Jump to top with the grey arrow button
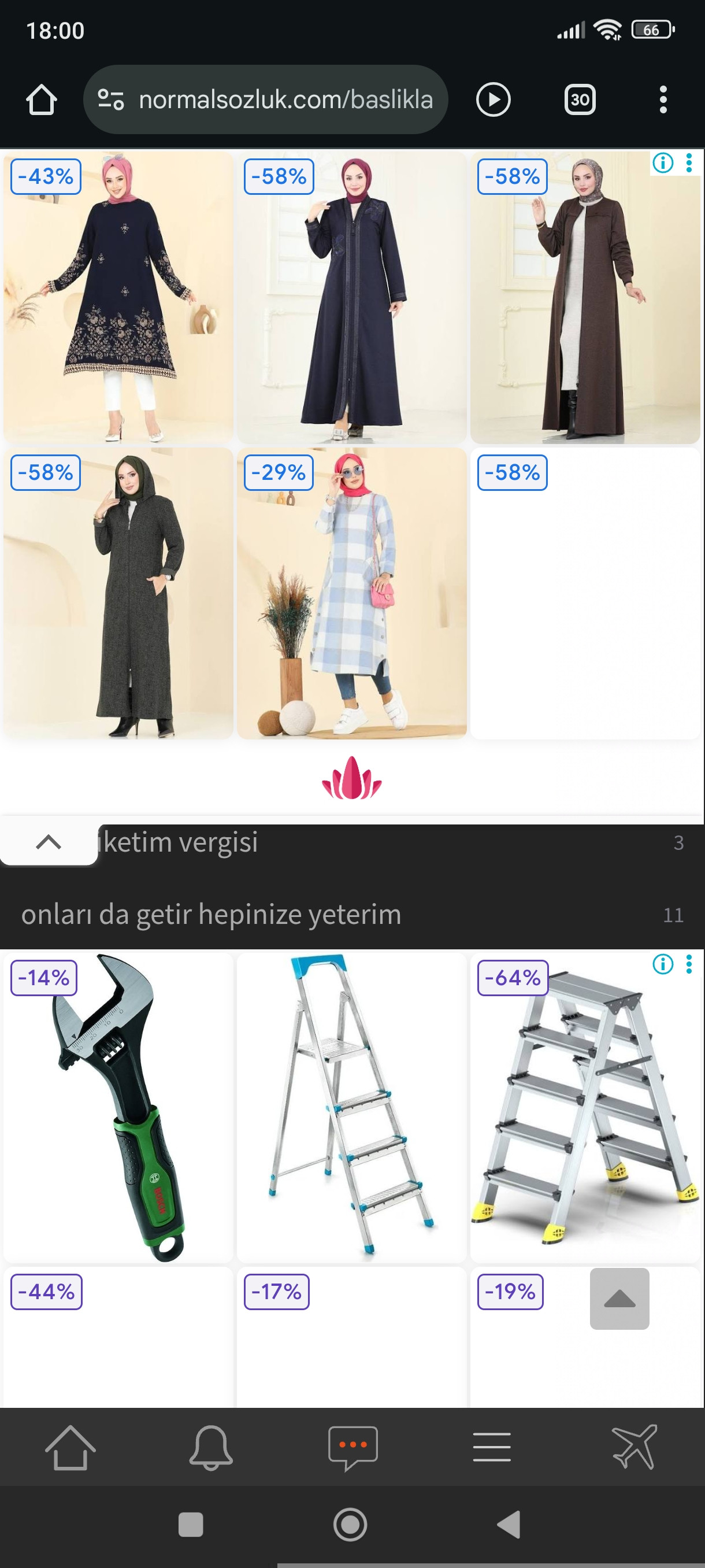The height and width of the screenshot is (1568, 705). tap(619, 1299)
